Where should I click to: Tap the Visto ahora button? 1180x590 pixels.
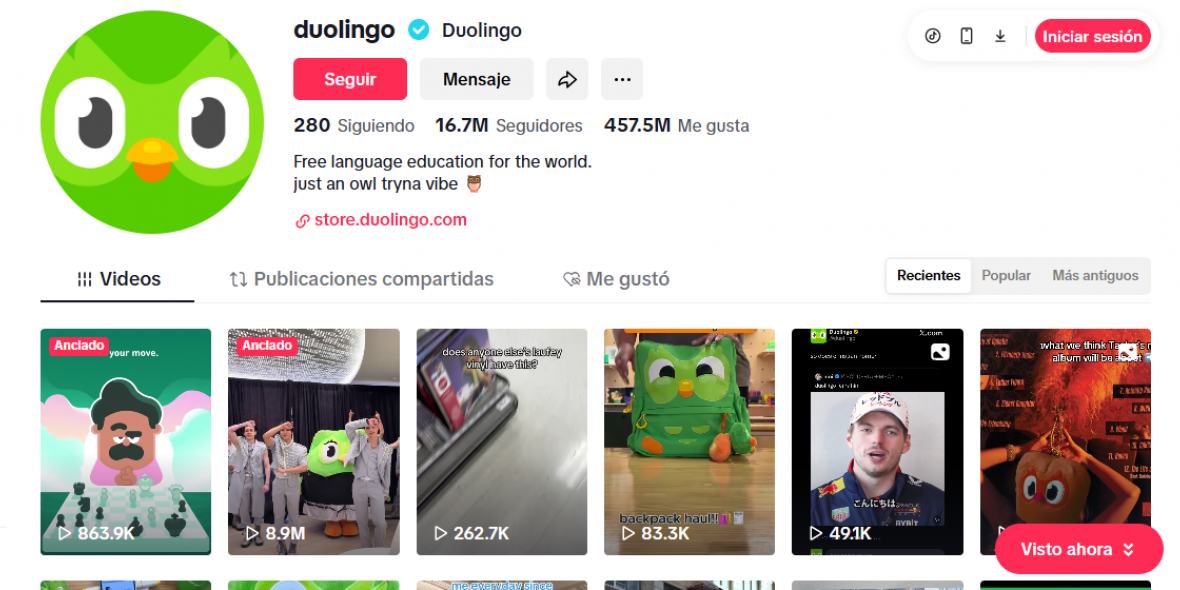pos(1079,549)
